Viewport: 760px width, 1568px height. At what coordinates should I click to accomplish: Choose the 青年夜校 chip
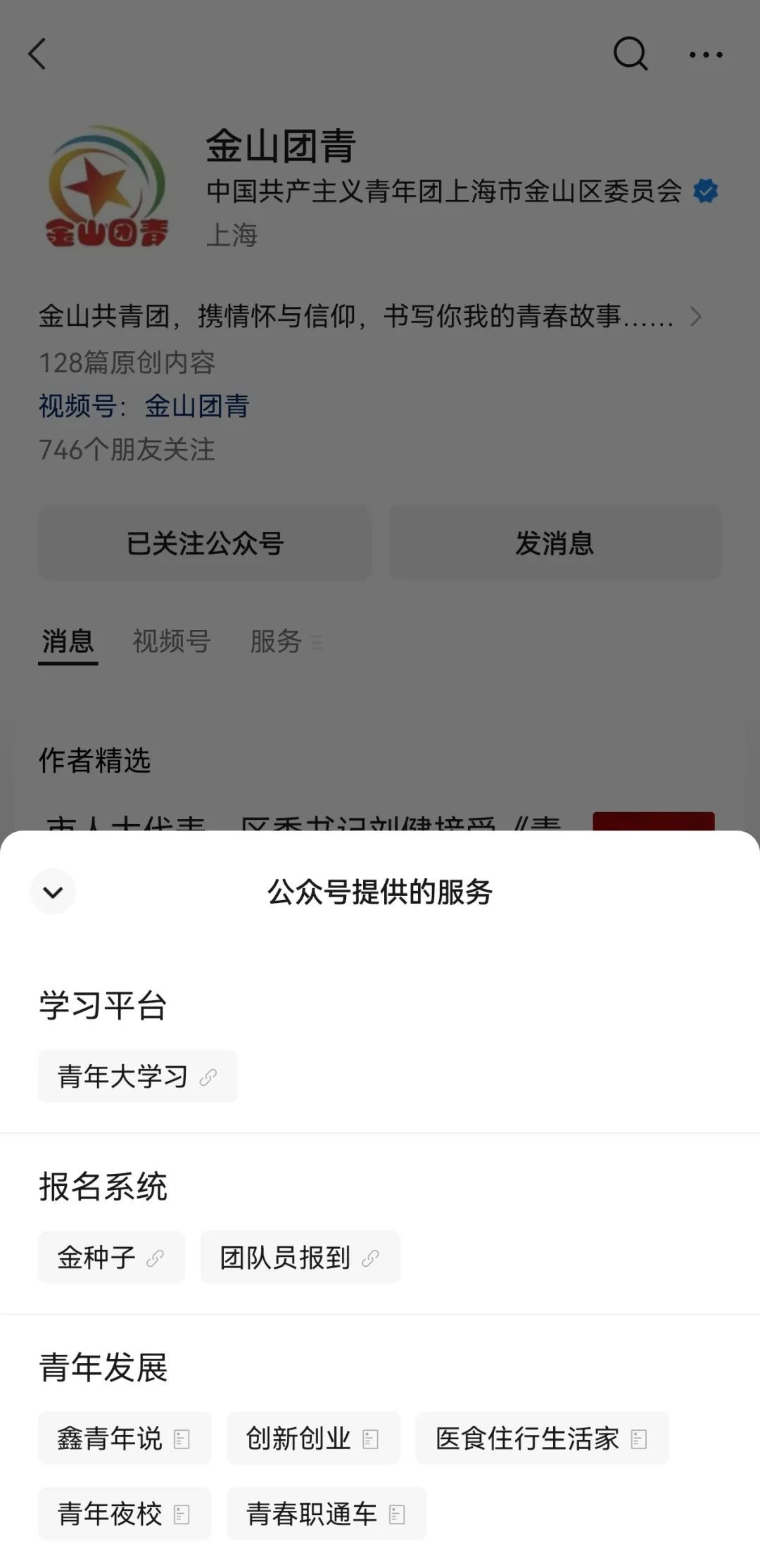click(x=125, y=1513)
